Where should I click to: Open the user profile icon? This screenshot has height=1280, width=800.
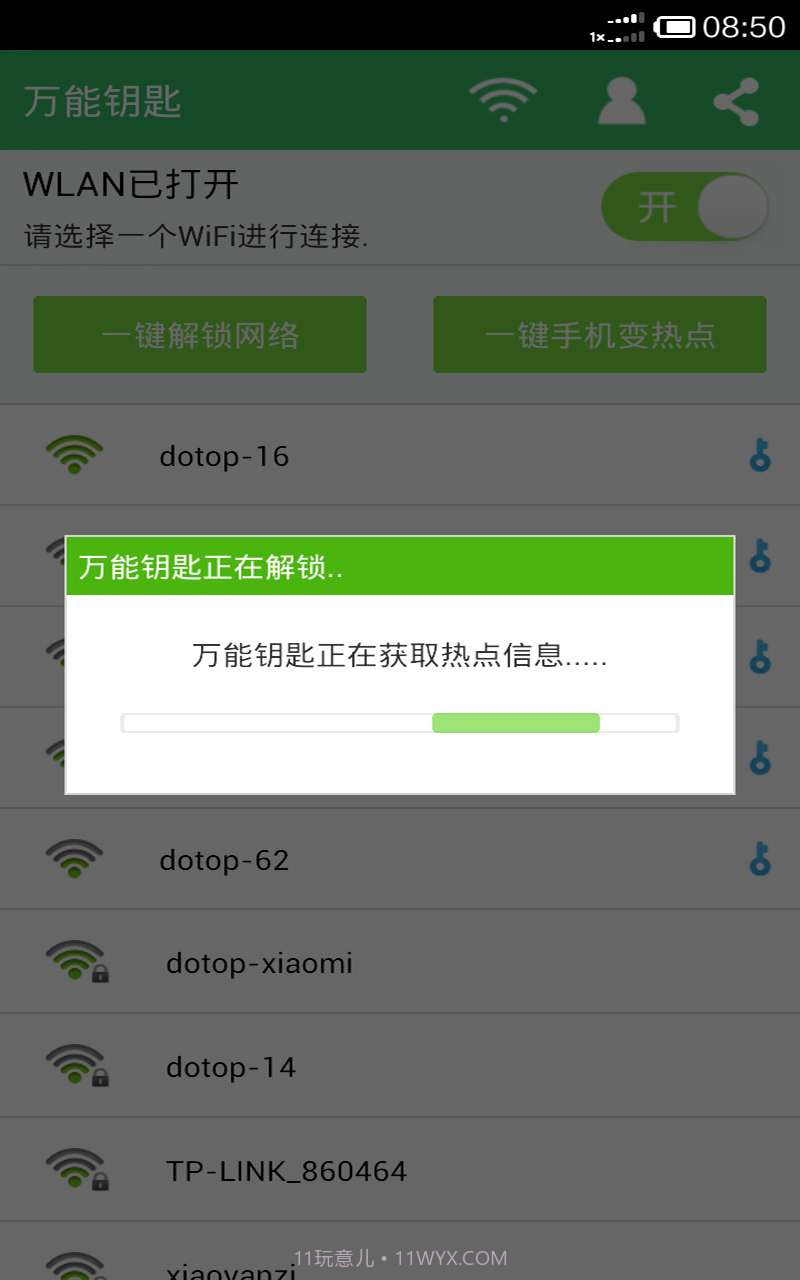tap(620, 100)
